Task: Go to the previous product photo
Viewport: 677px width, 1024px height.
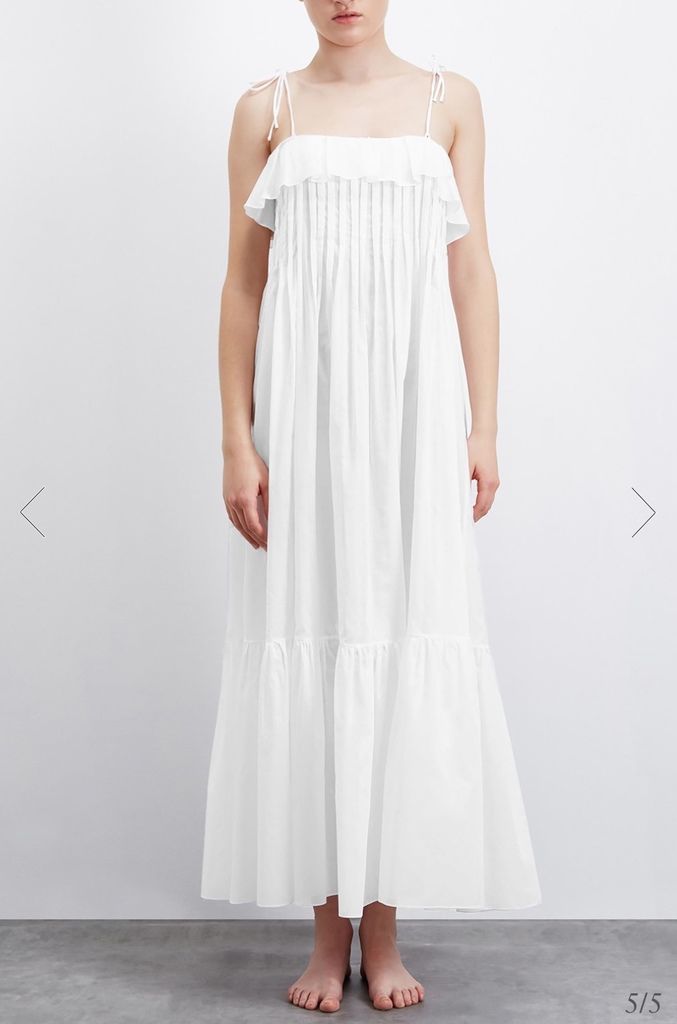Action: (32, 512)
